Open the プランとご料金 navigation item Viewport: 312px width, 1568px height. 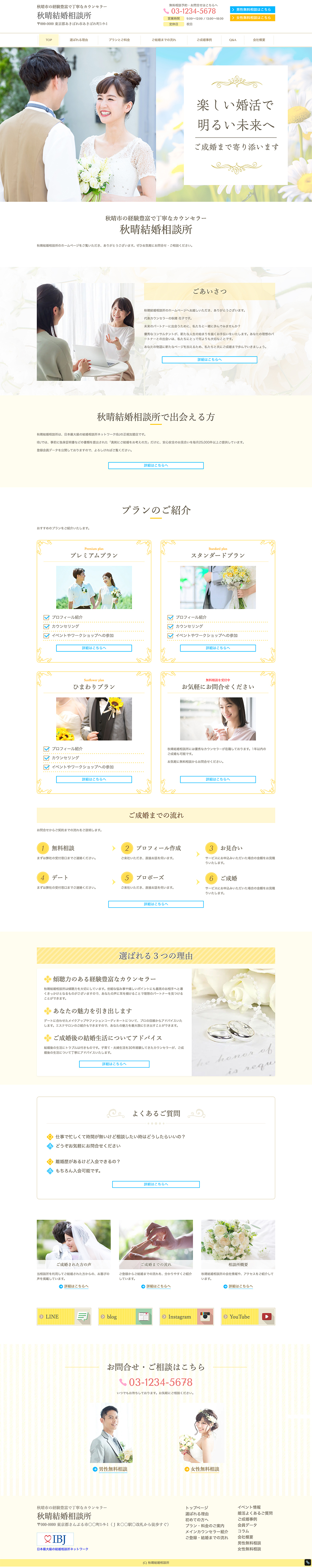pyautogui.click(x=119, y=40)
